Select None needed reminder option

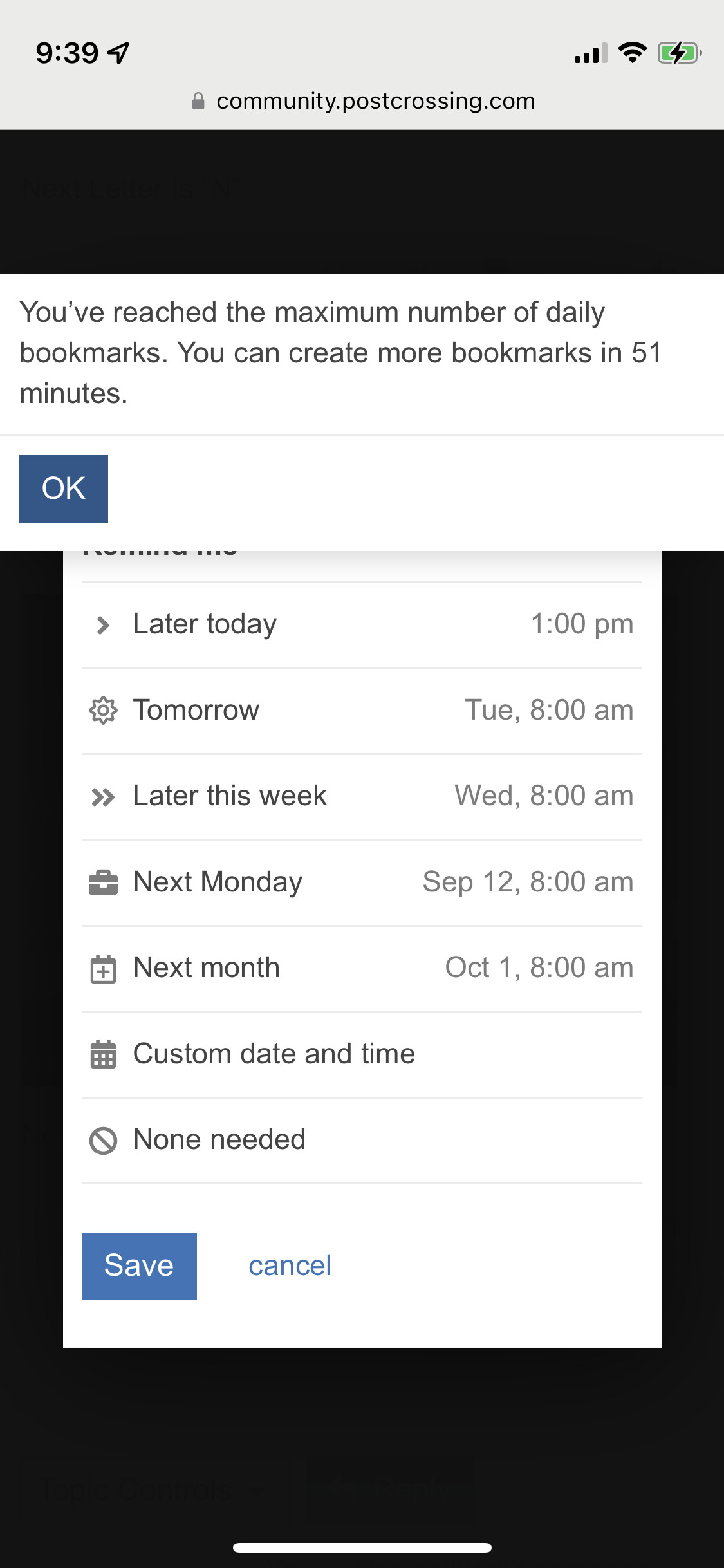pos(362,1140)
